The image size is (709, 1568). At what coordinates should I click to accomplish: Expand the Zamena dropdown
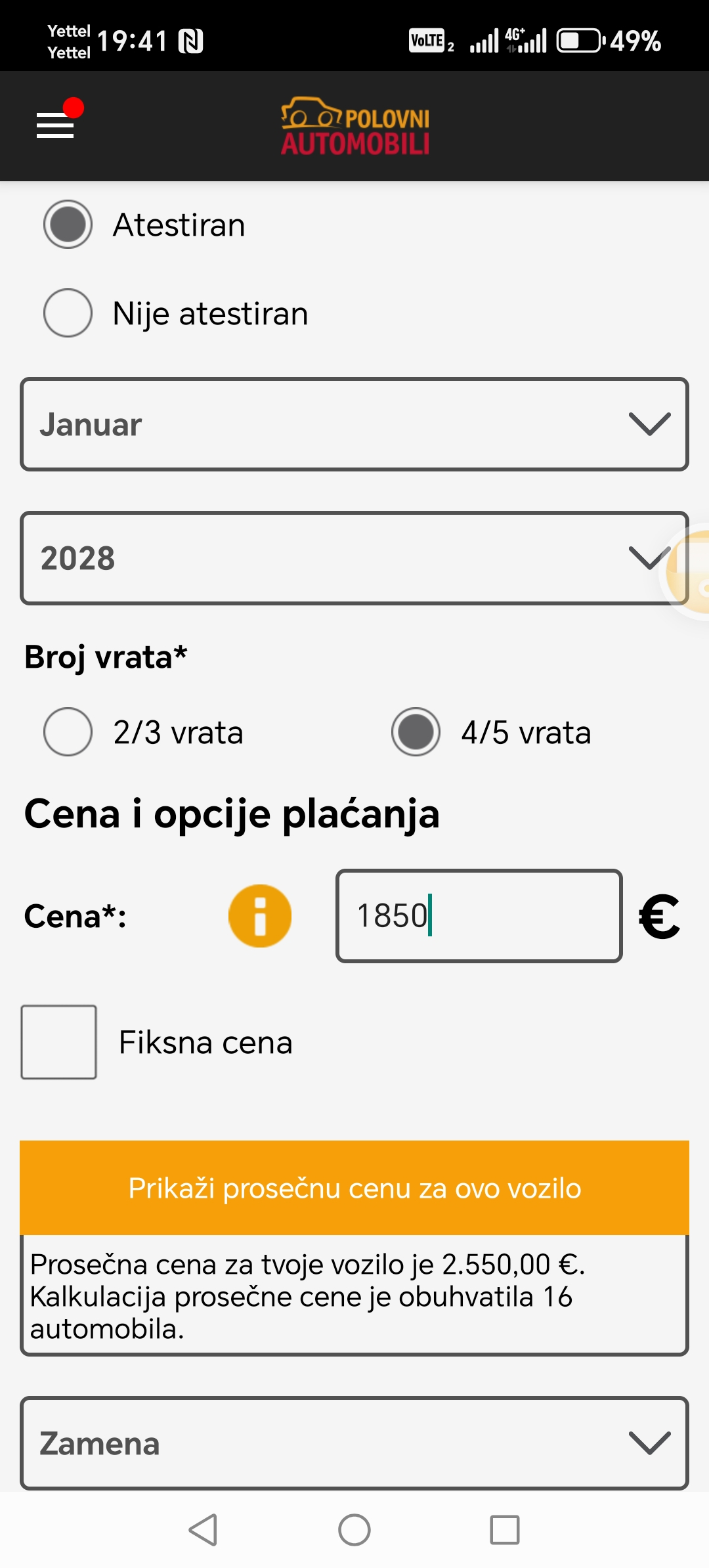tap(354, 1443)
